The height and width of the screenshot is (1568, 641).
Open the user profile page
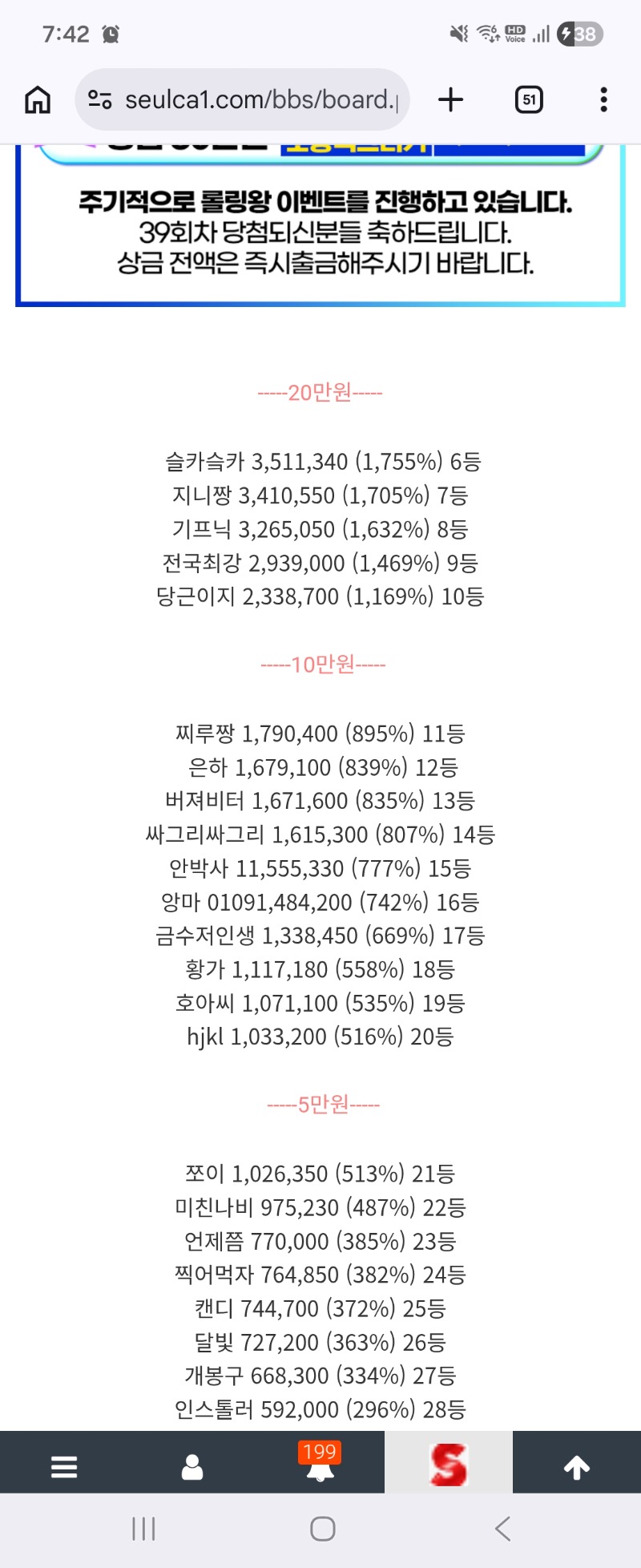[x=192, y=1467]
